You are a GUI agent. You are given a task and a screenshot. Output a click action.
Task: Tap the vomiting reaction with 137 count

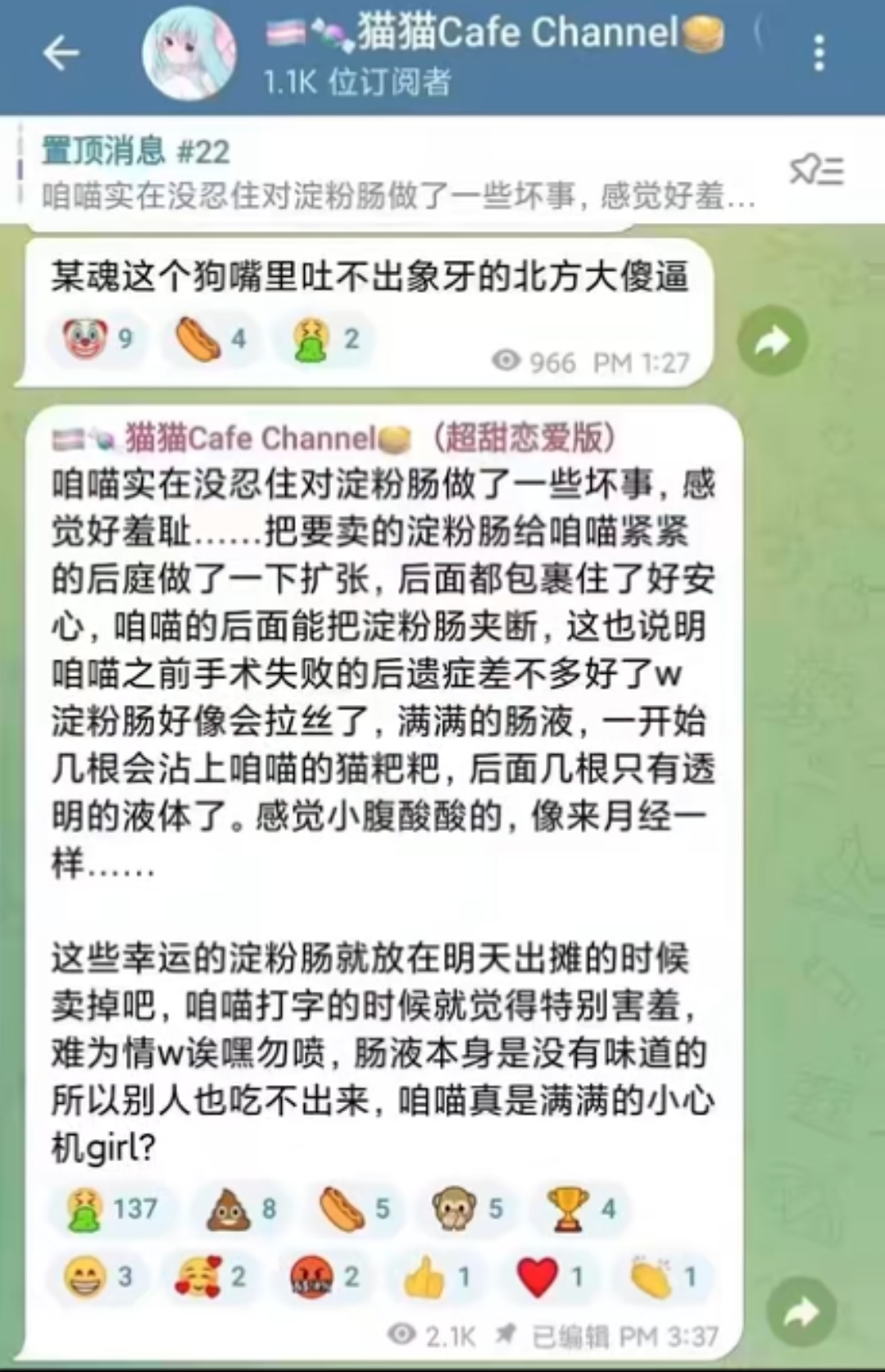(x=111, y=1209)
